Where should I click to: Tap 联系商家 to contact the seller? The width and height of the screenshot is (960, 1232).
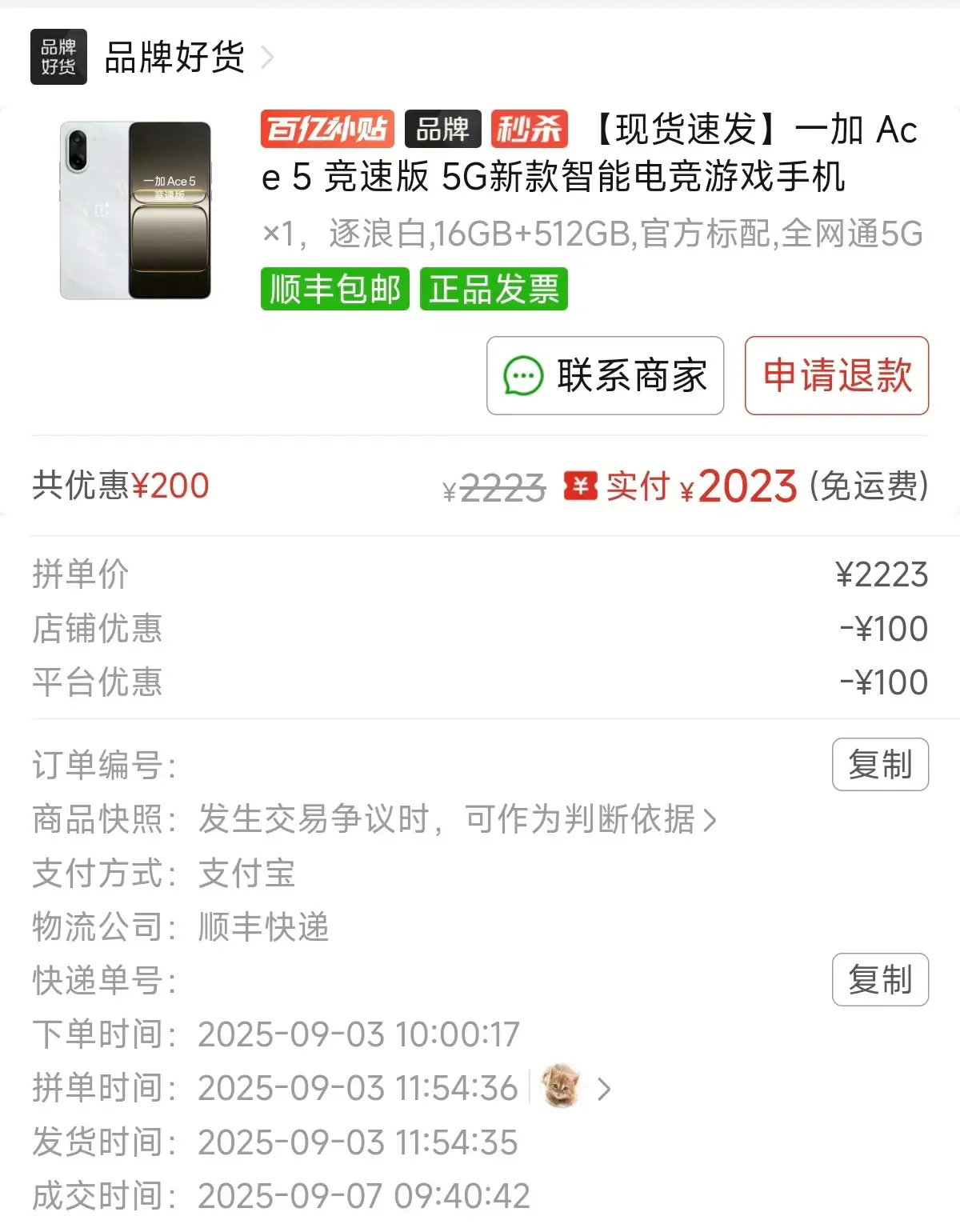(x=605, y=376)
